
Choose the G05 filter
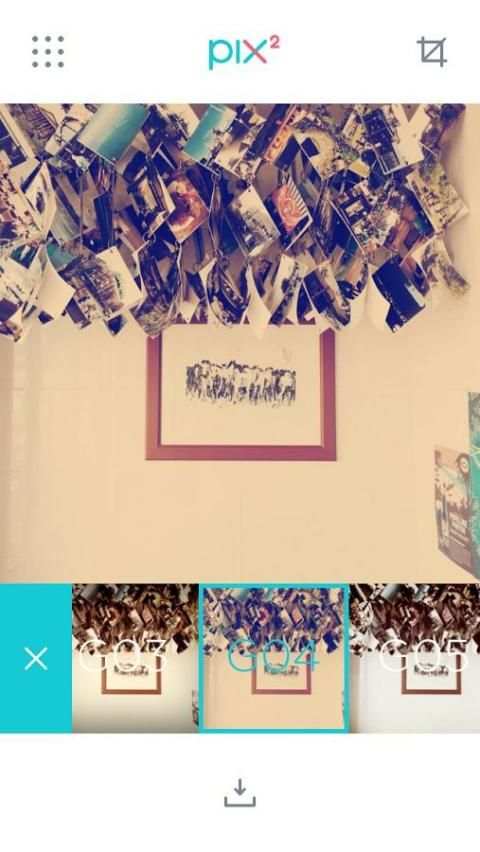click(415, 658)
